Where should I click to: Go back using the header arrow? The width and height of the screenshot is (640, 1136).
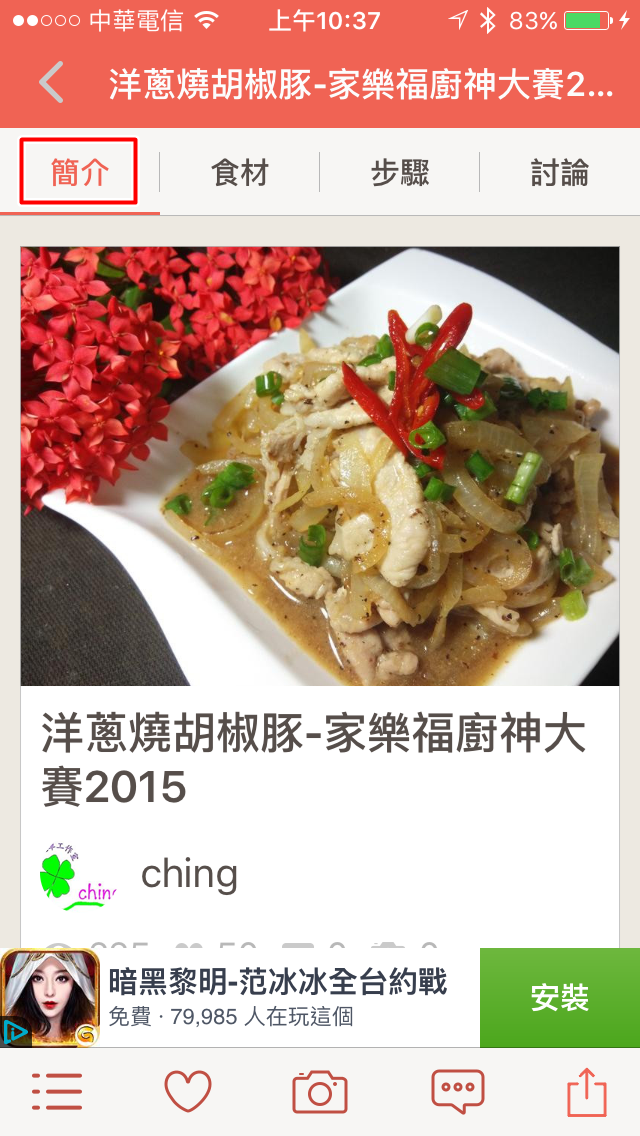52,83
